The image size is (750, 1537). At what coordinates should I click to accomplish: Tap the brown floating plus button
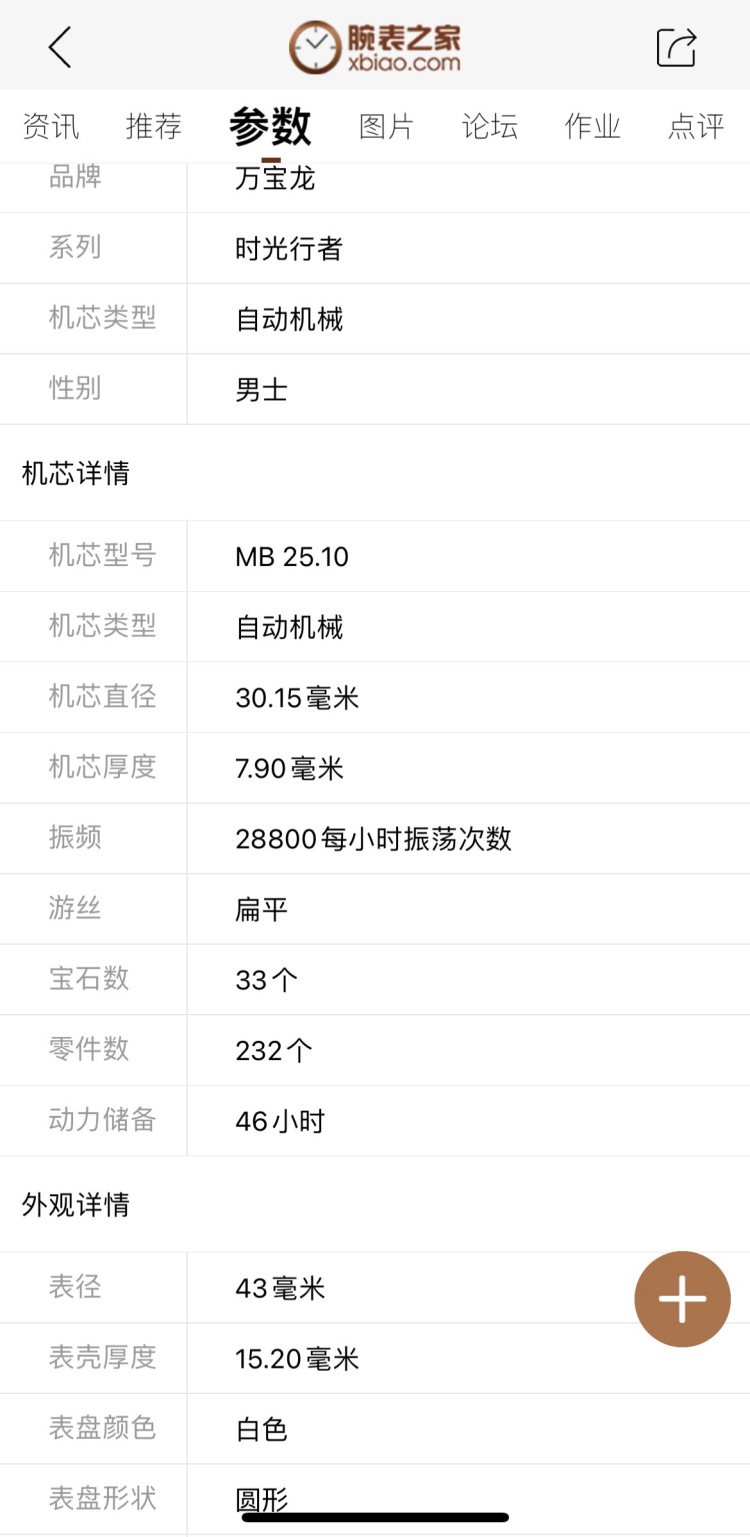(682, 1299)
